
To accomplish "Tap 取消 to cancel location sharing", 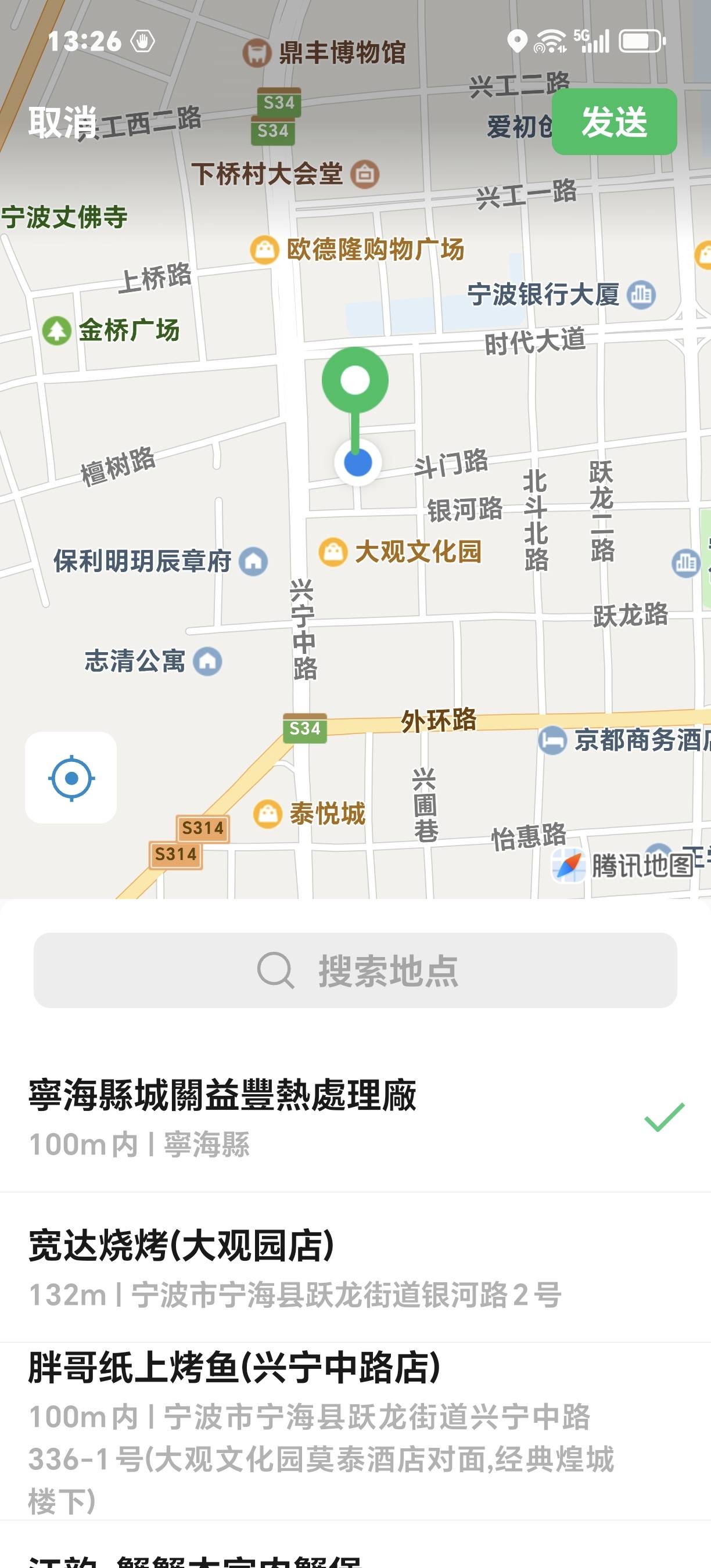I will 62,122.
